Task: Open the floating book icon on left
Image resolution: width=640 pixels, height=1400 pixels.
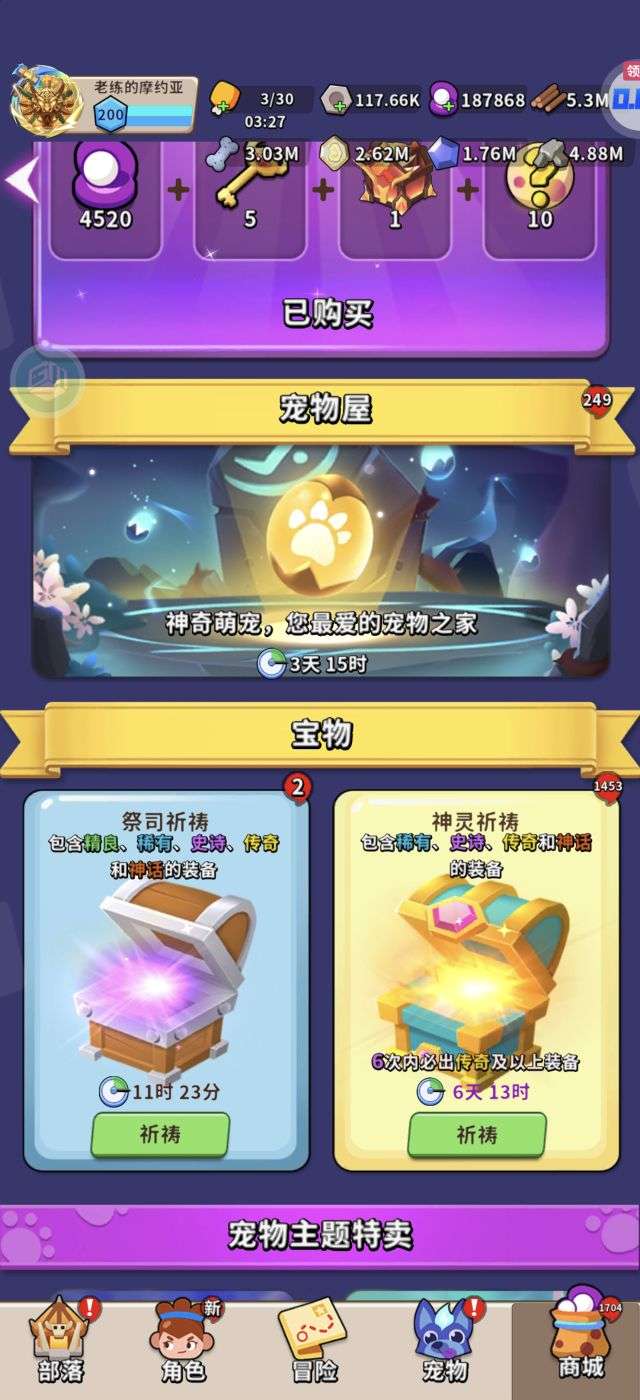Action: click(47, 379)
